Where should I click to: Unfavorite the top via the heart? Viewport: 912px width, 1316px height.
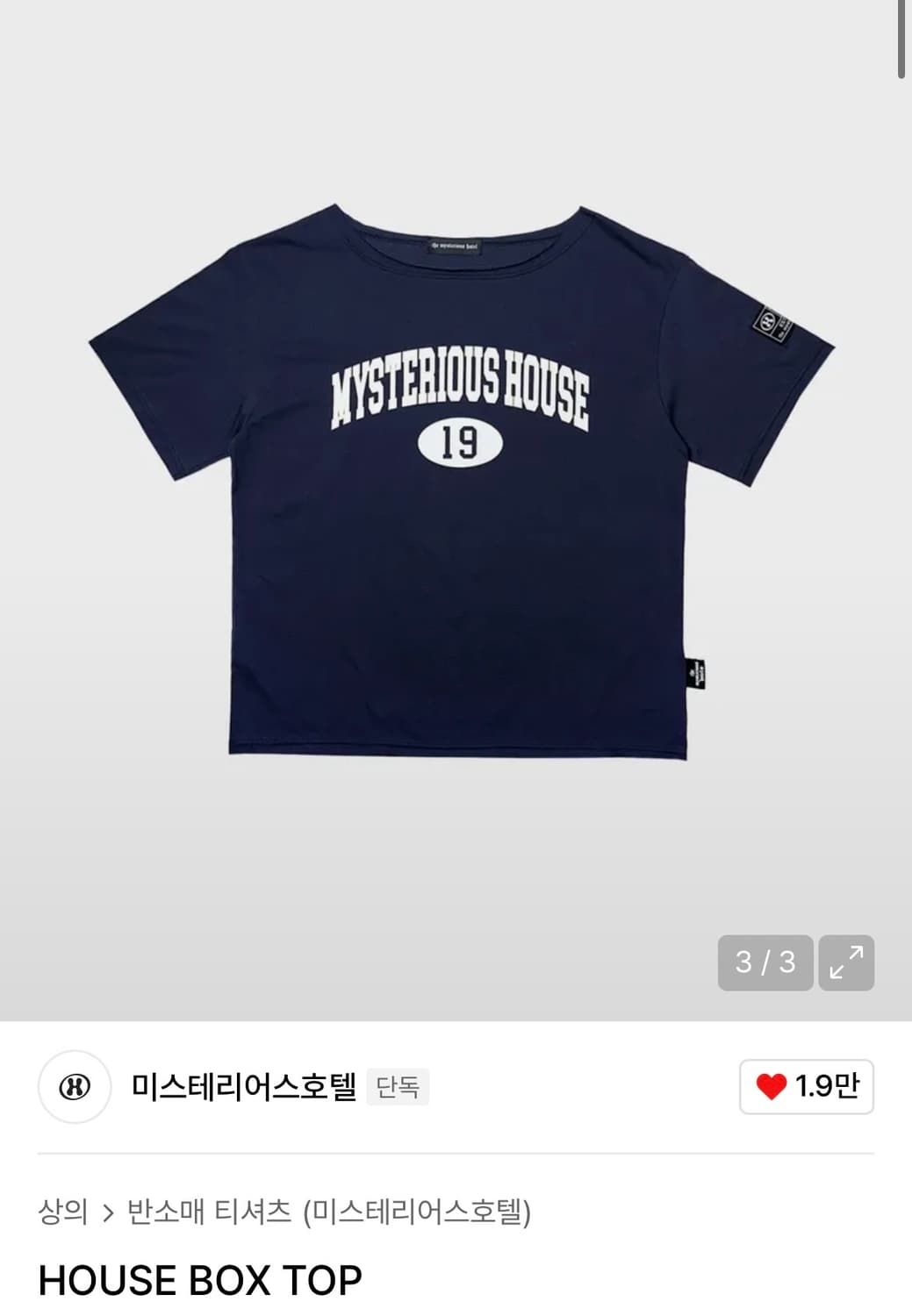[x=773, y=1085]
